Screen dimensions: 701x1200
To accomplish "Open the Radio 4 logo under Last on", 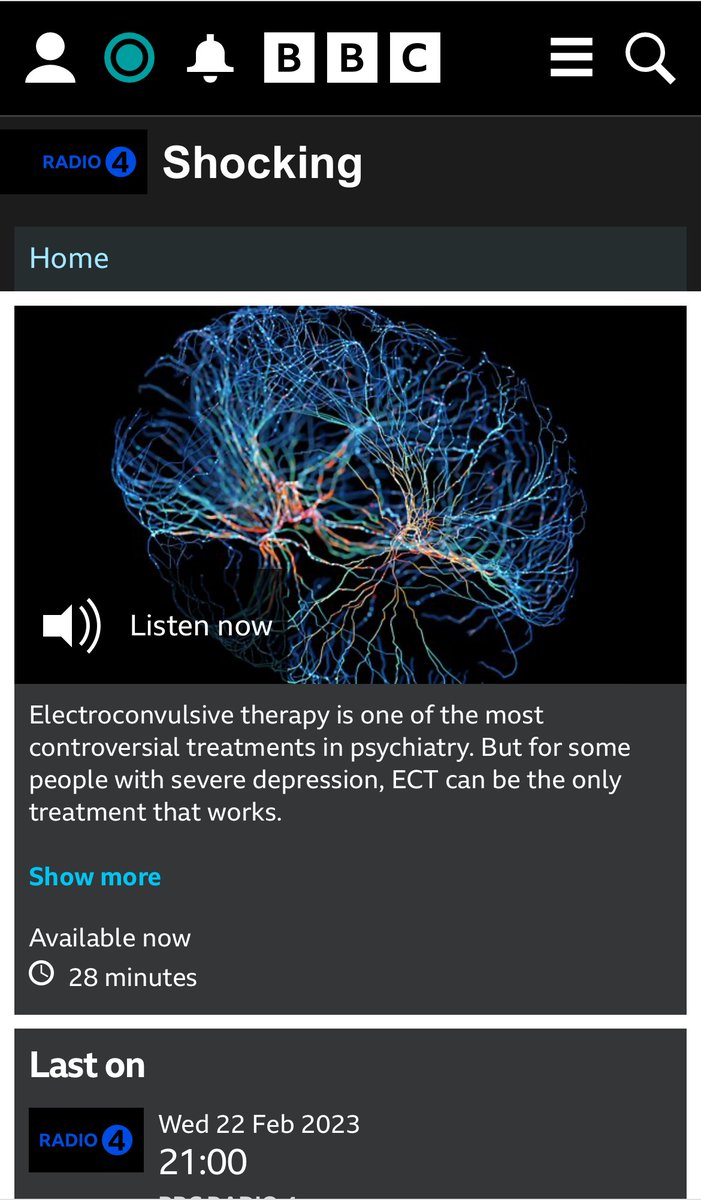I will click(86, 1140).
